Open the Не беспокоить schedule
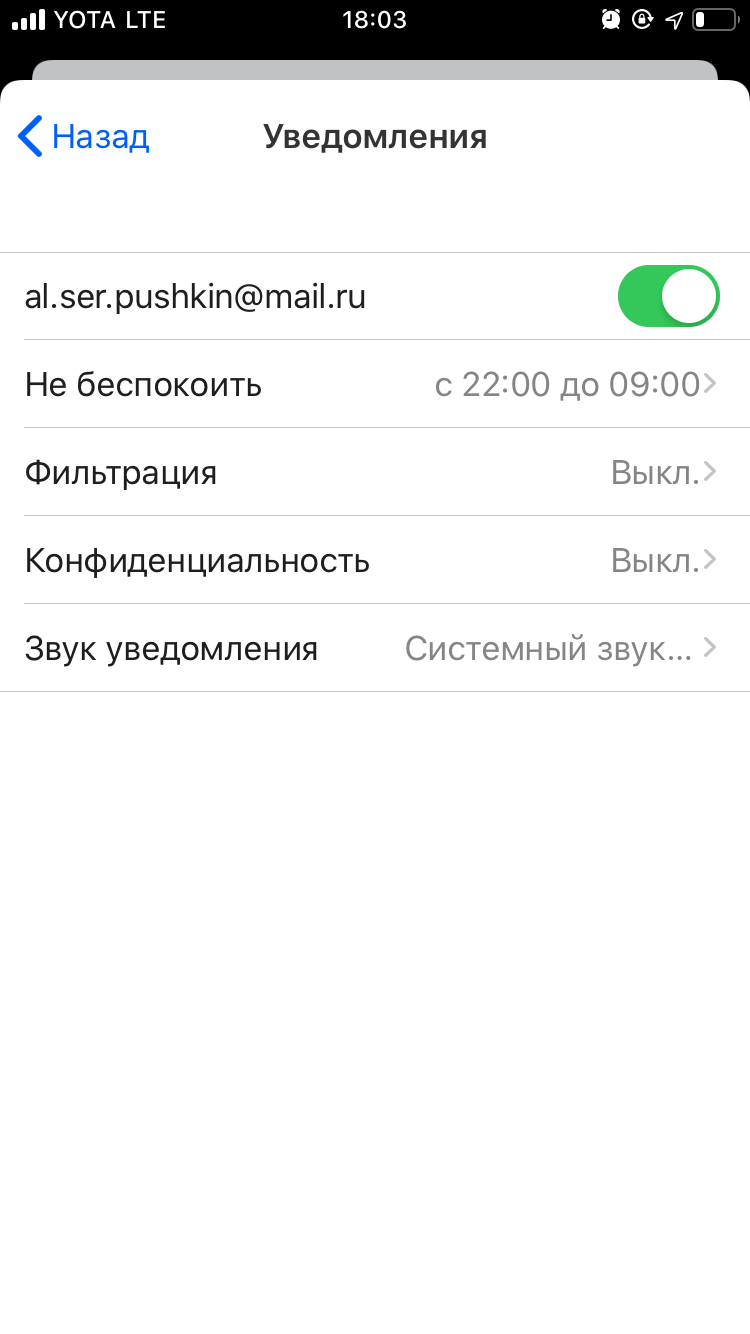The image size is (750, 1334). pyautogui.click(x=375, y=384)
